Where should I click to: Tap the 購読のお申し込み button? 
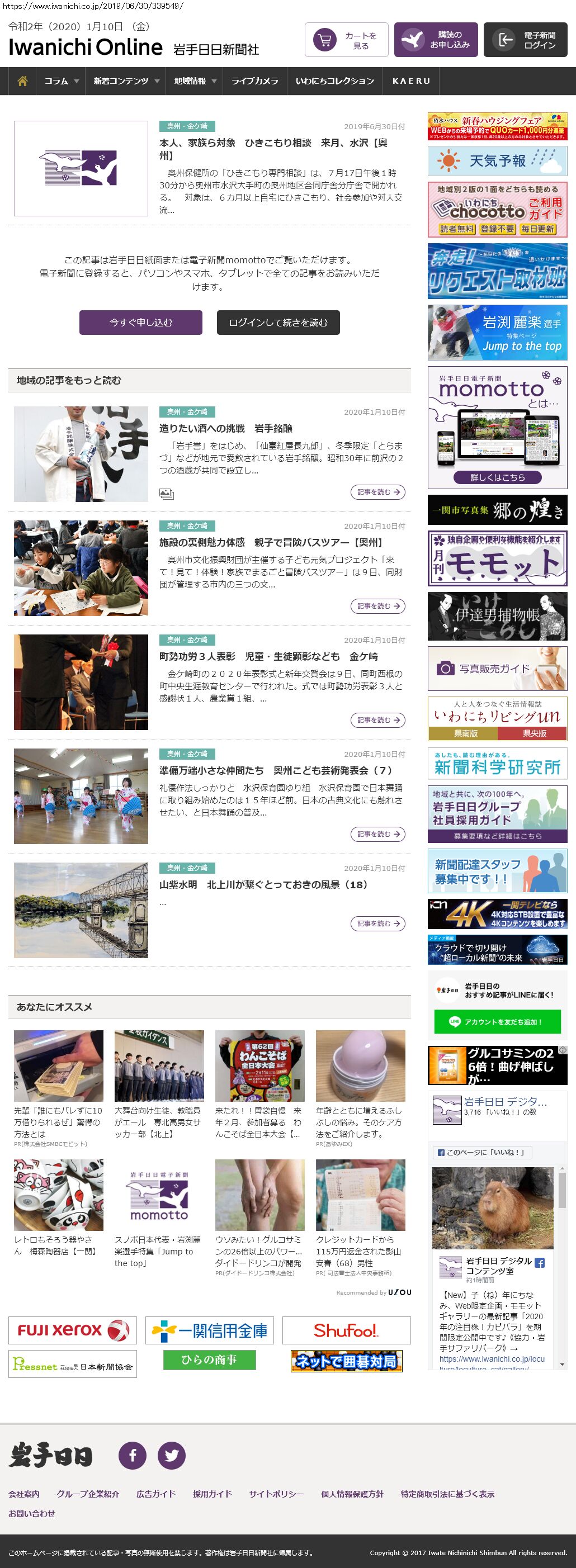point(436,40)
